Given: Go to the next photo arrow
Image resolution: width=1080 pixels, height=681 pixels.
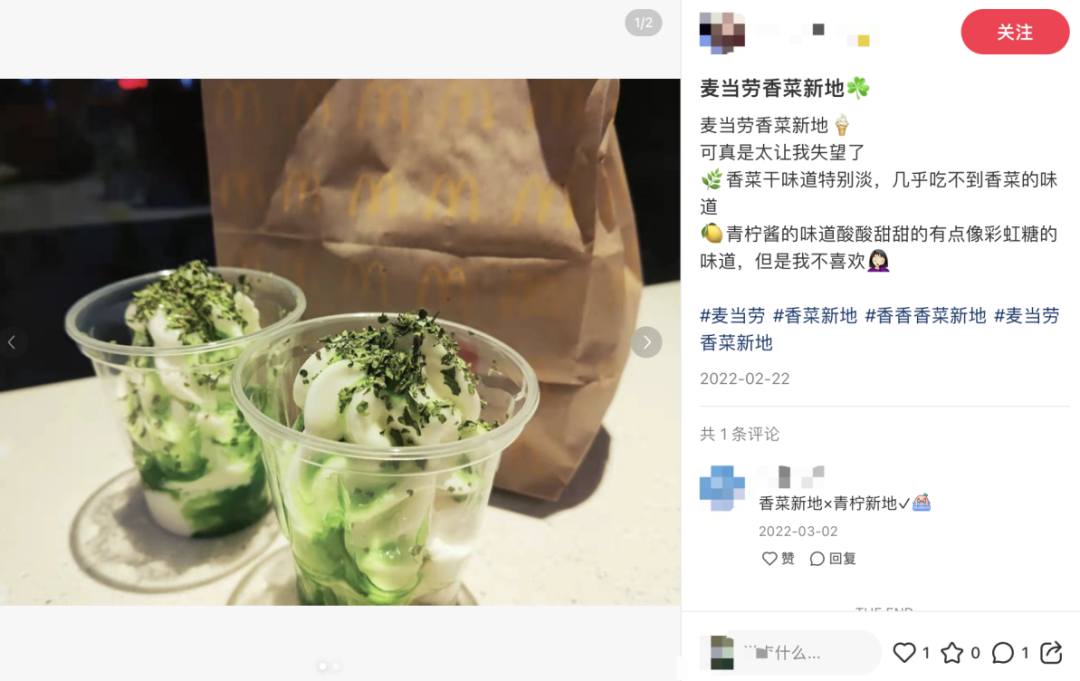Looking at the screenshot, I should [646, 342].
